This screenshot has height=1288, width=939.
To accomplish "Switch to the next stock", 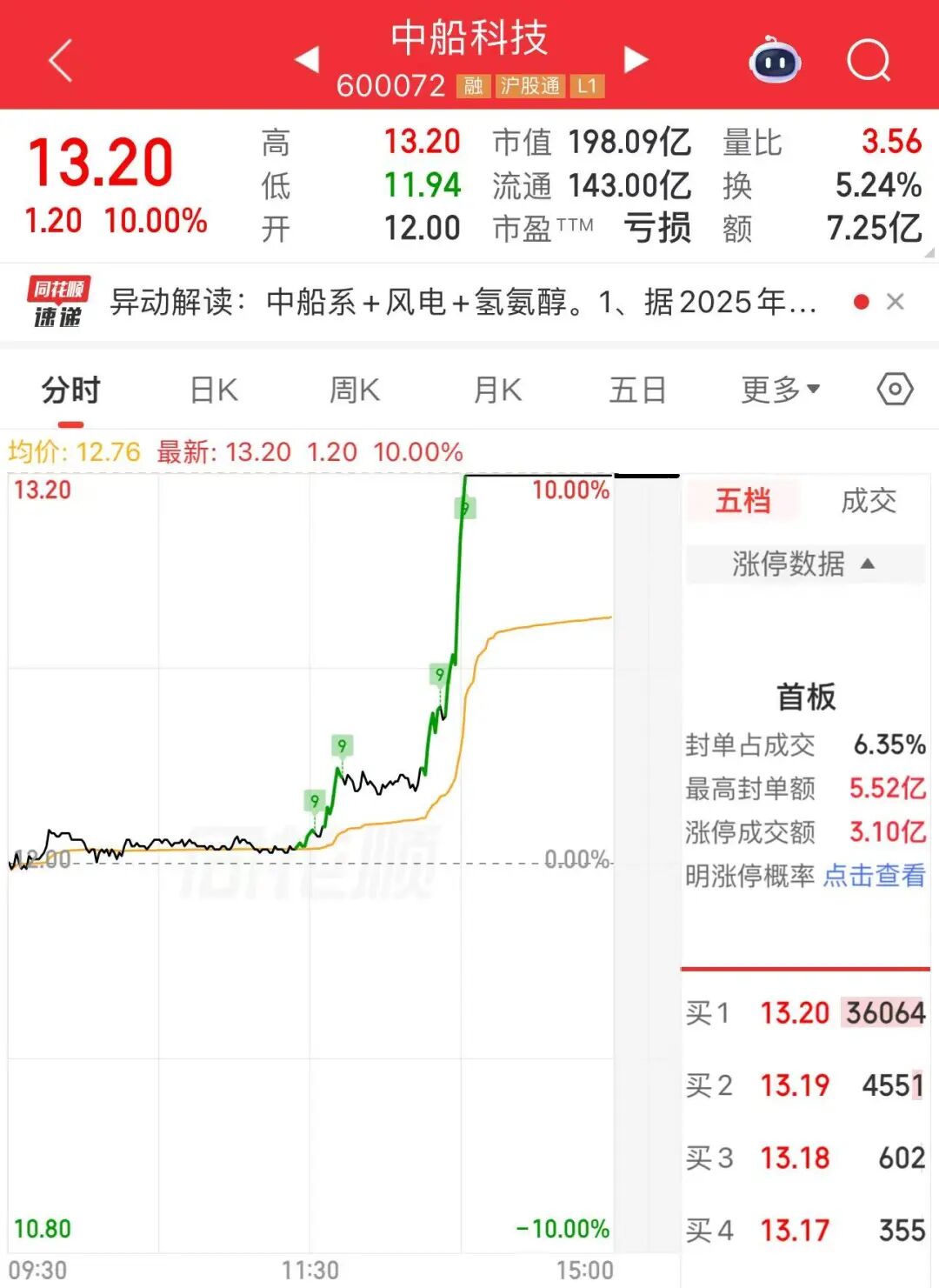I will [636, 59].
